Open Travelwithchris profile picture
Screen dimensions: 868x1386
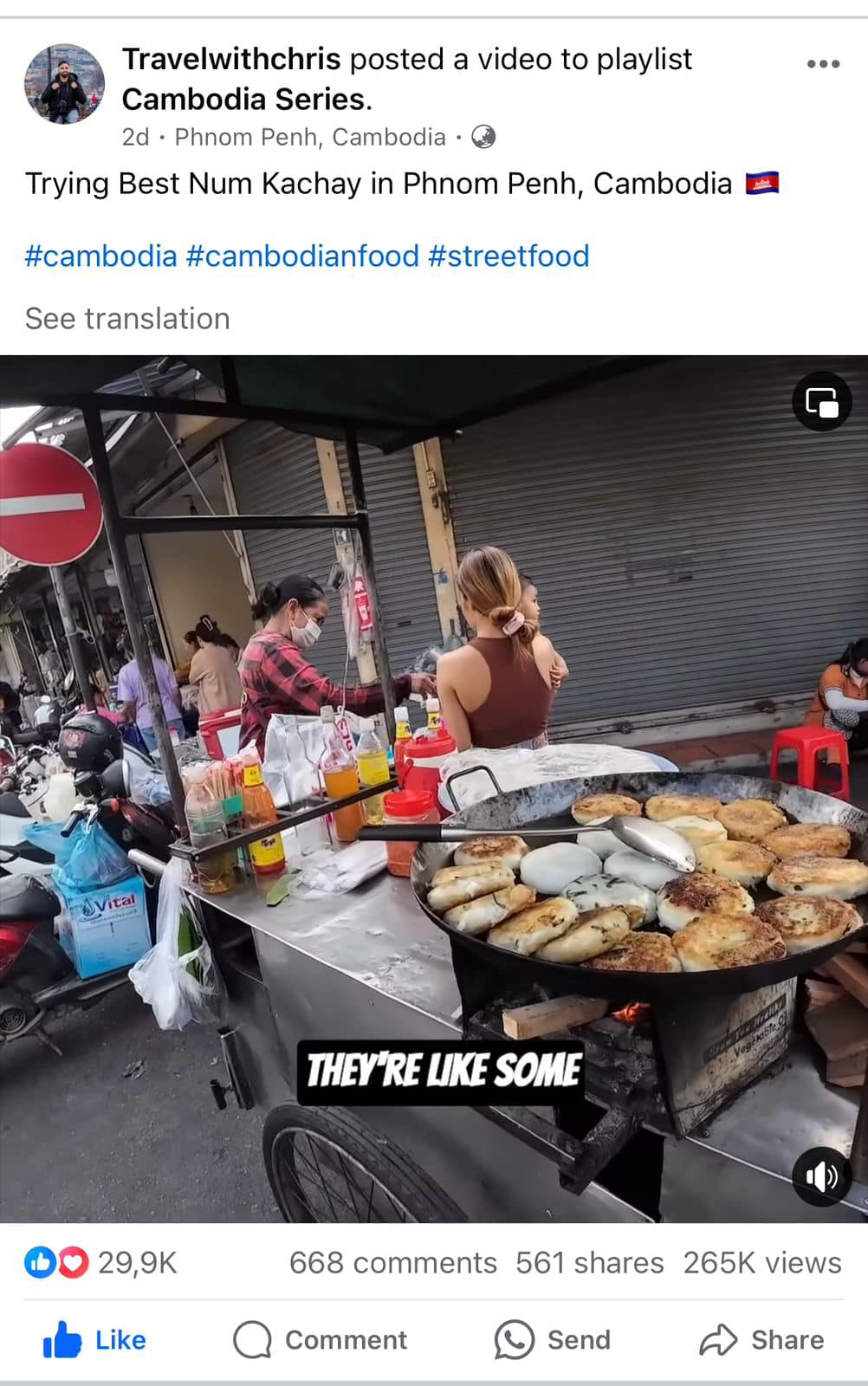(x=64, y=84)
